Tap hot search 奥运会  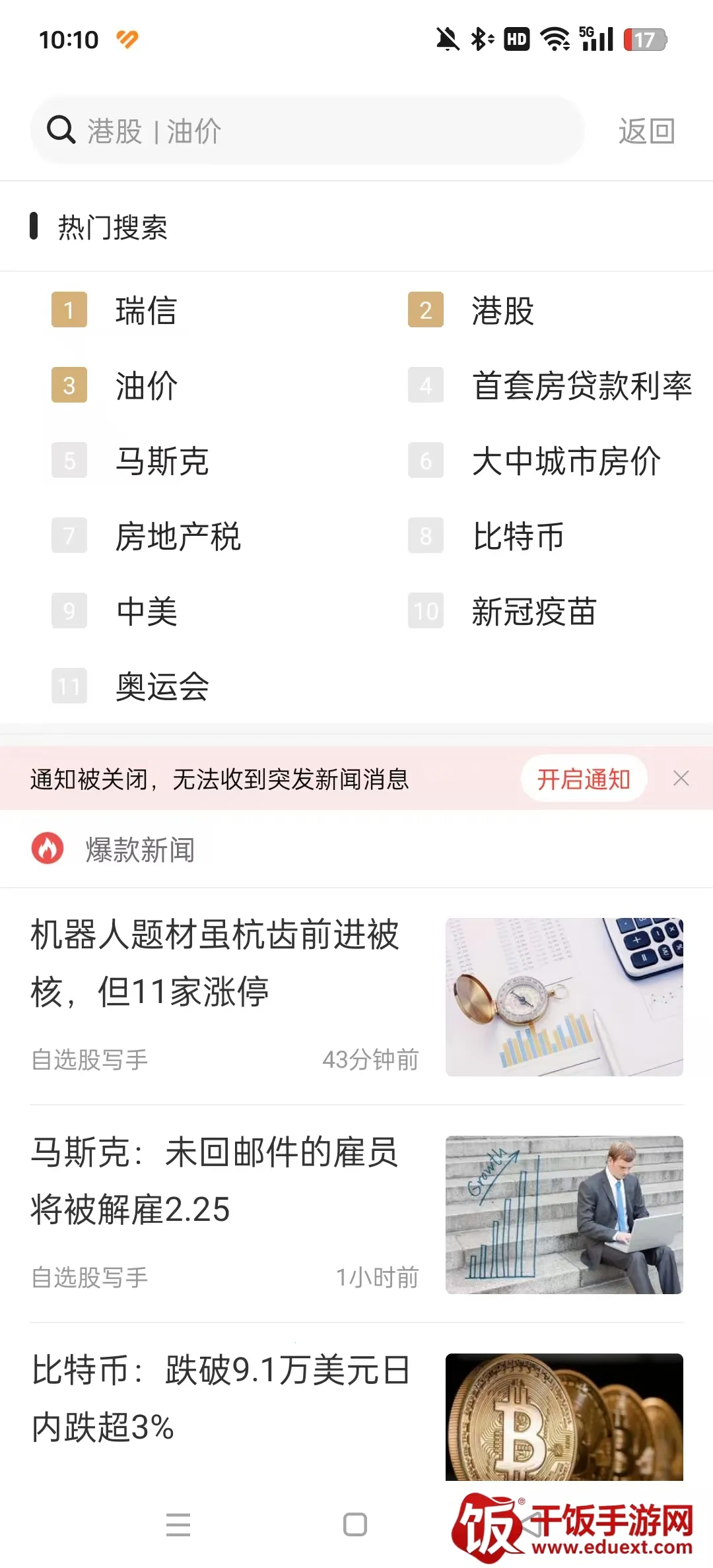[x=162, y=686]
